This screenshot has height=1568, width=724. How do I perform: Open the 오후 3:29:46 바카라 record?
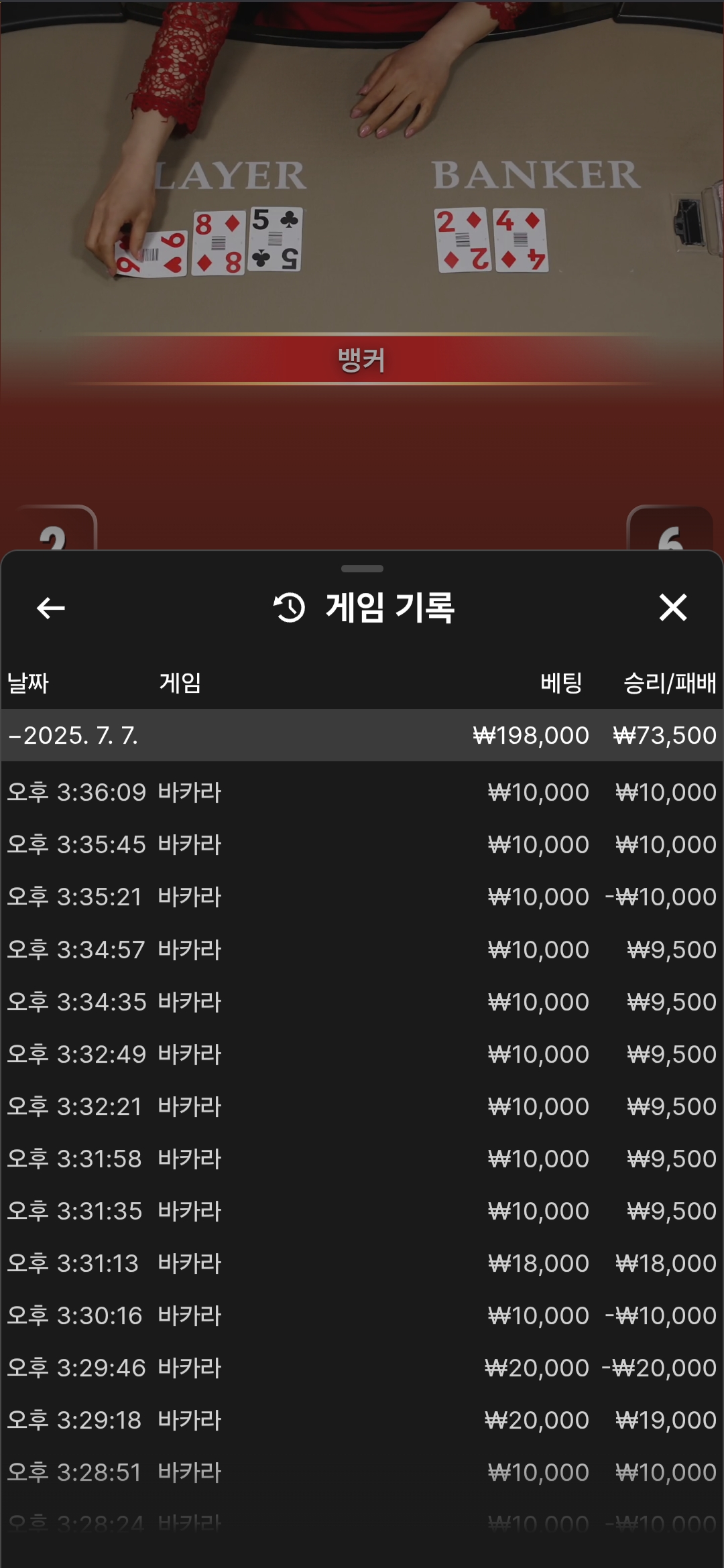[x=362, y=1368]
